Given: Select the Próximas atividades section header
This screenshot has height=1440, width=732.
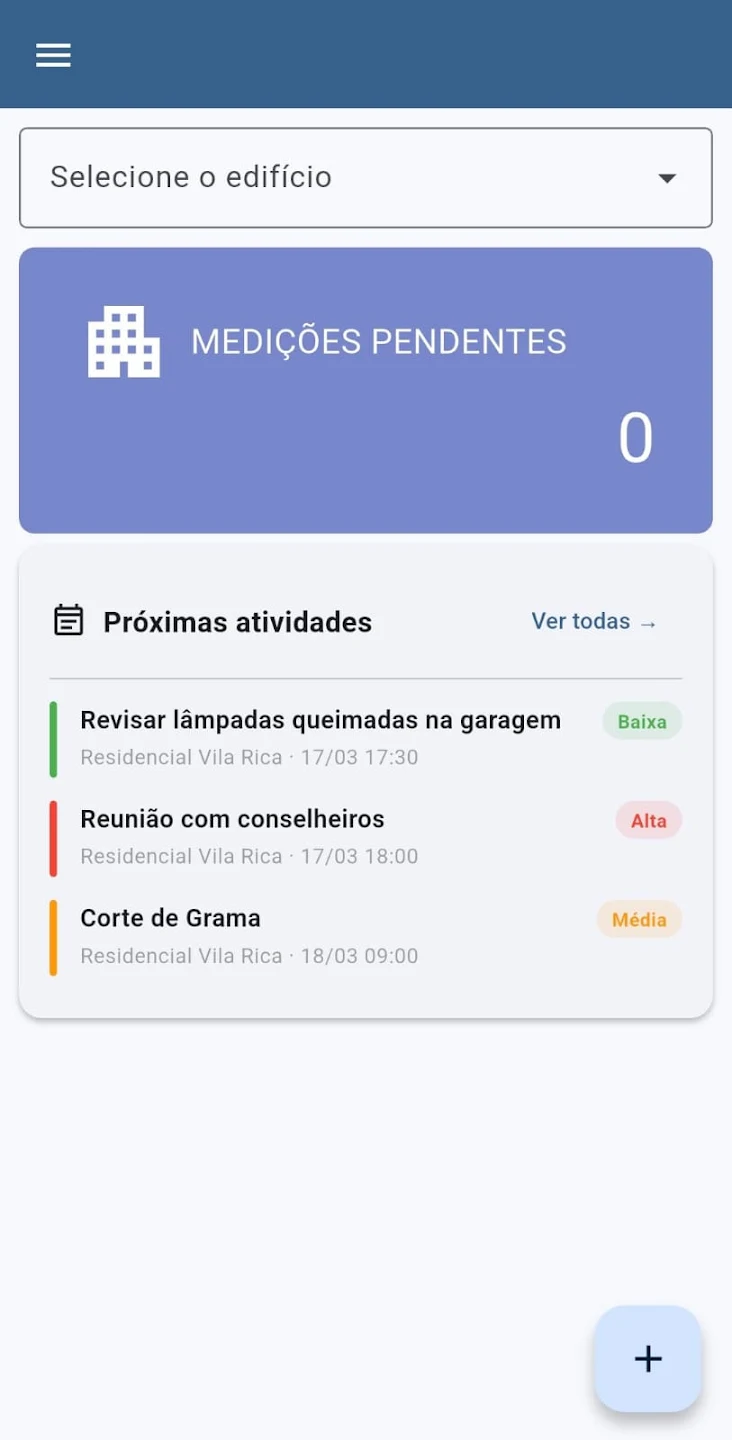Looking at the screenshot, I should pyautogui.click(x=237, y=622).
